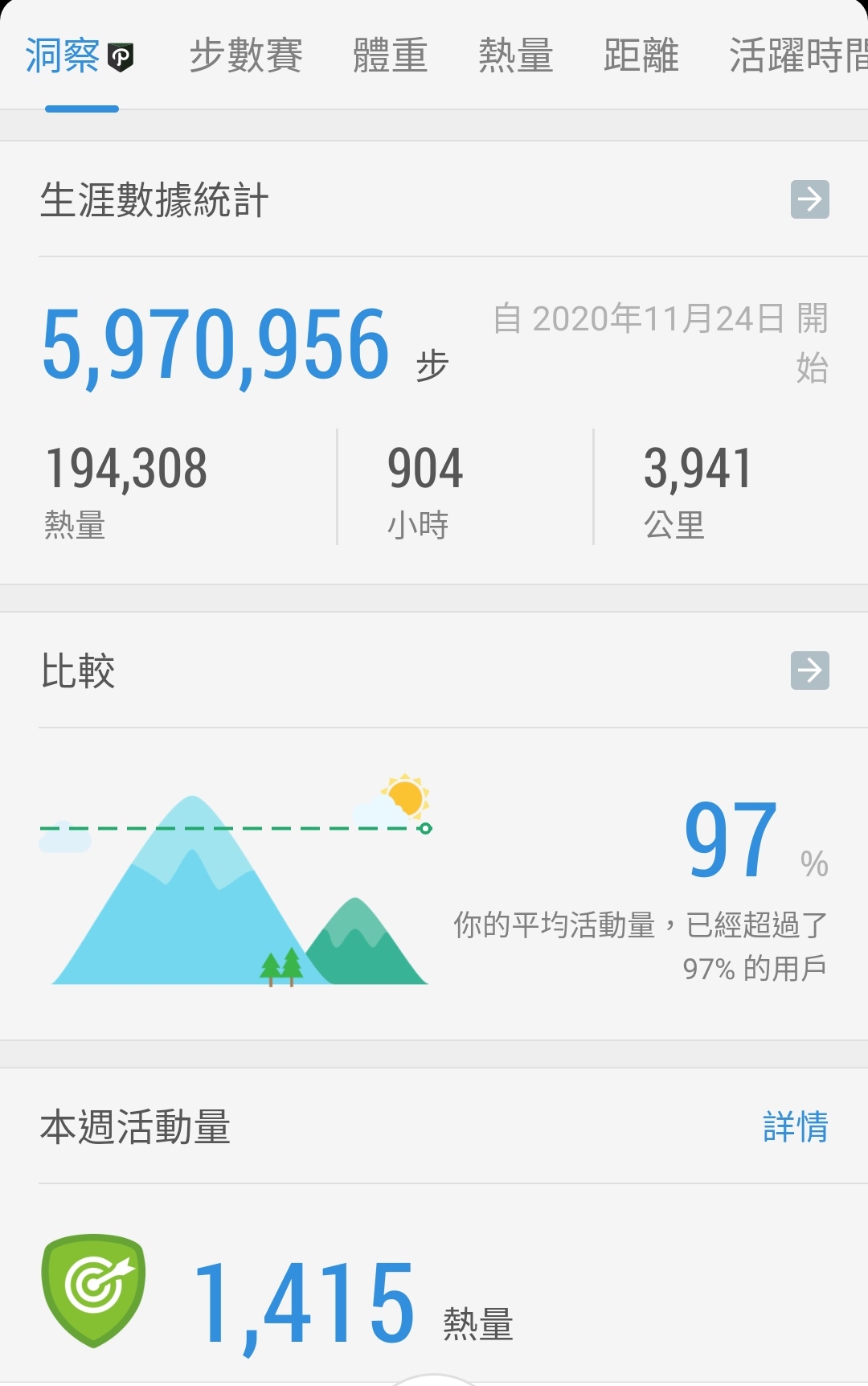The width and height of the screenshot is (868, 1386).
Task: Select the 熱量 tab
Action: tap(515, 56)
